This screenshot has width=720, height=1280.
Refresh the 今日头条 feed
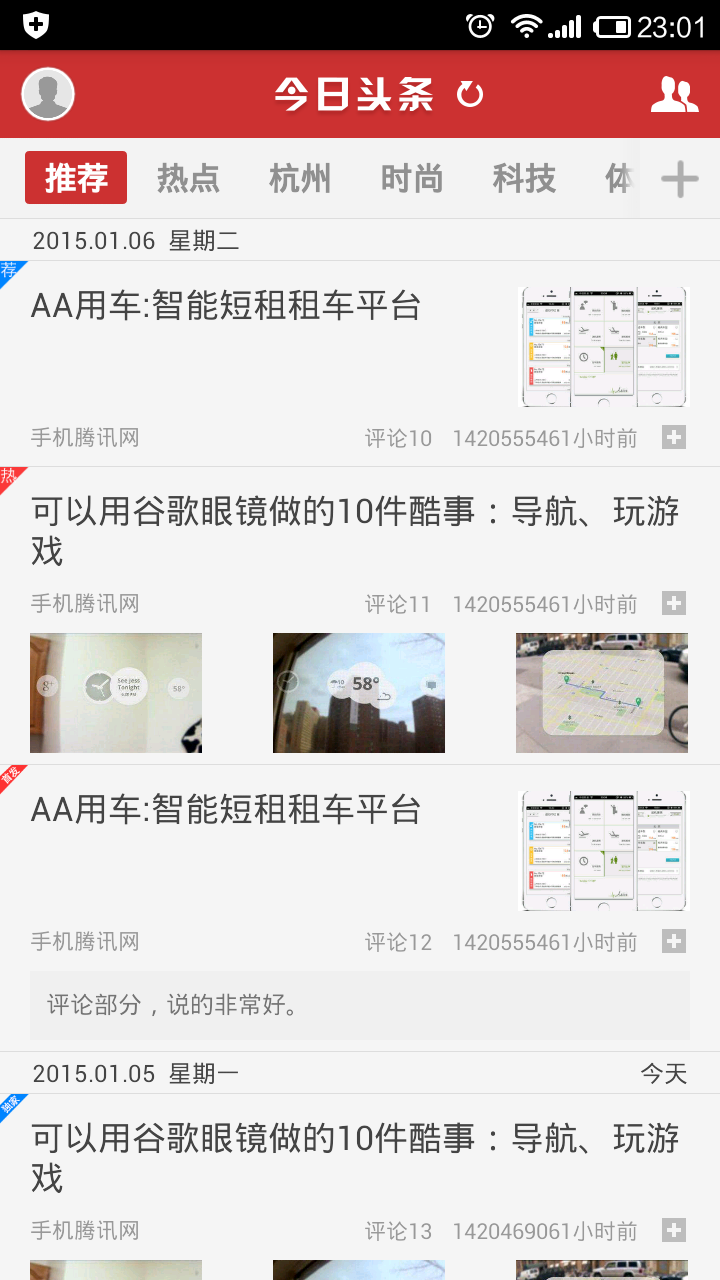point(470,95)
